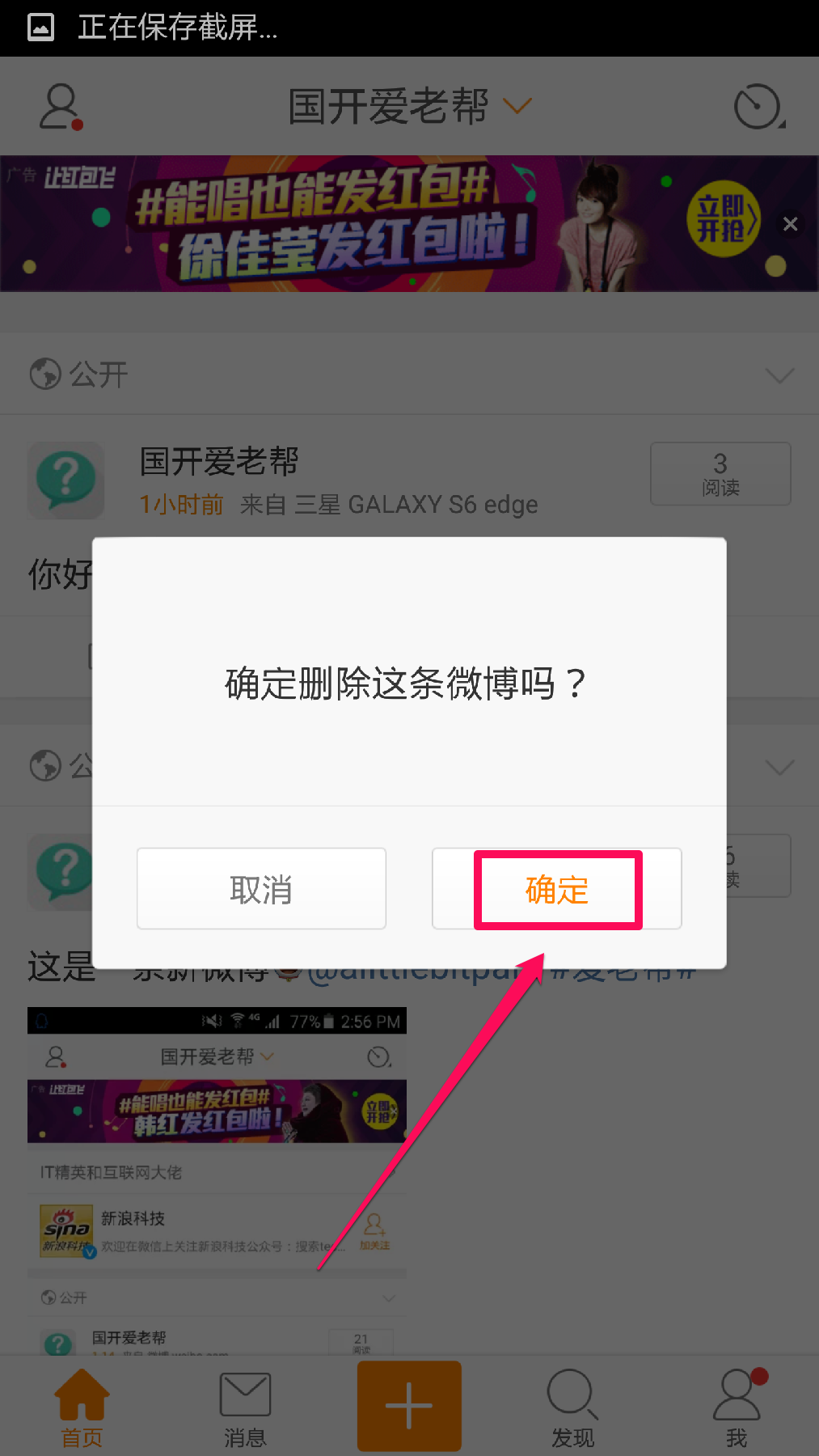Cancel deletion with 取消

[261, 889]
